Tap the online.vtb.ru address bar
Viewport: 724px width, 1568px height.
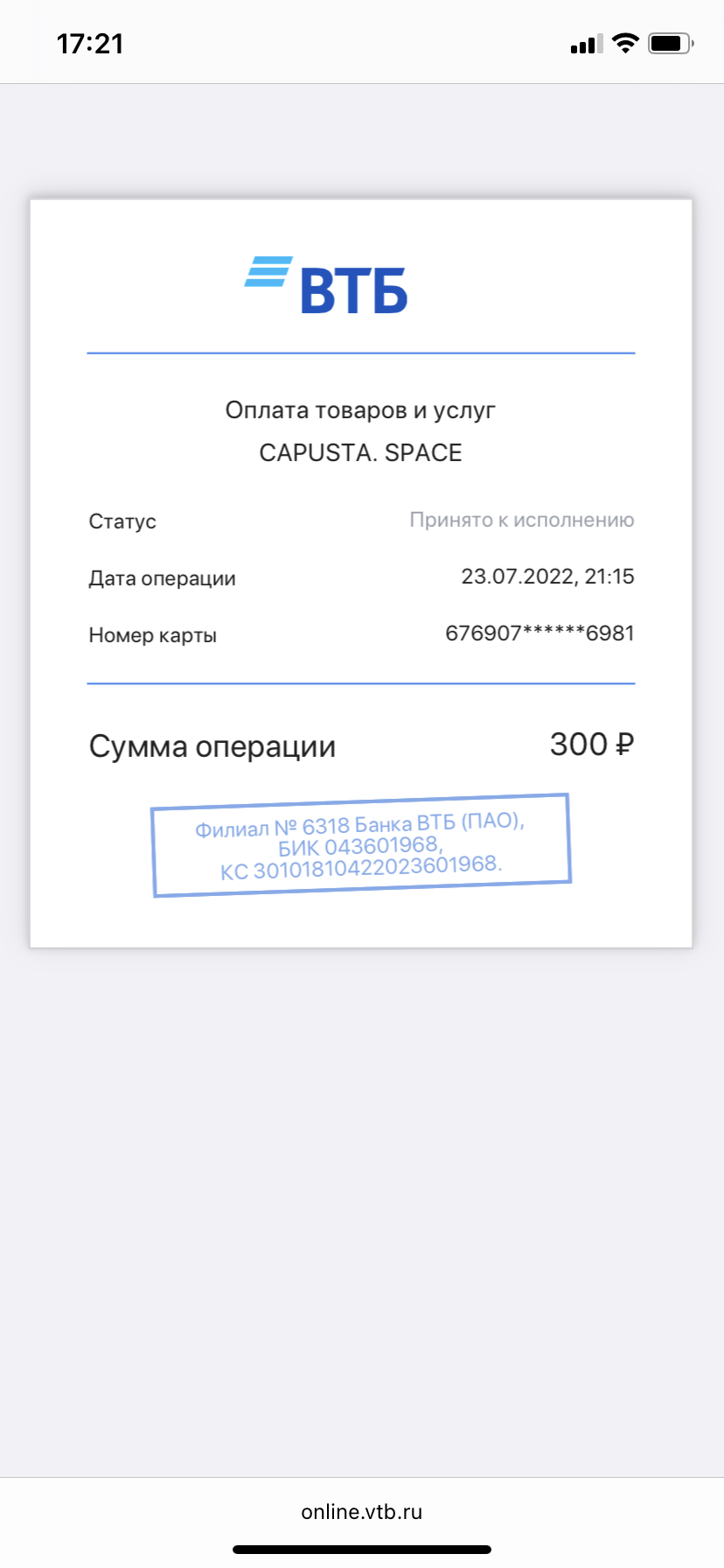(x=362, y=1511)
